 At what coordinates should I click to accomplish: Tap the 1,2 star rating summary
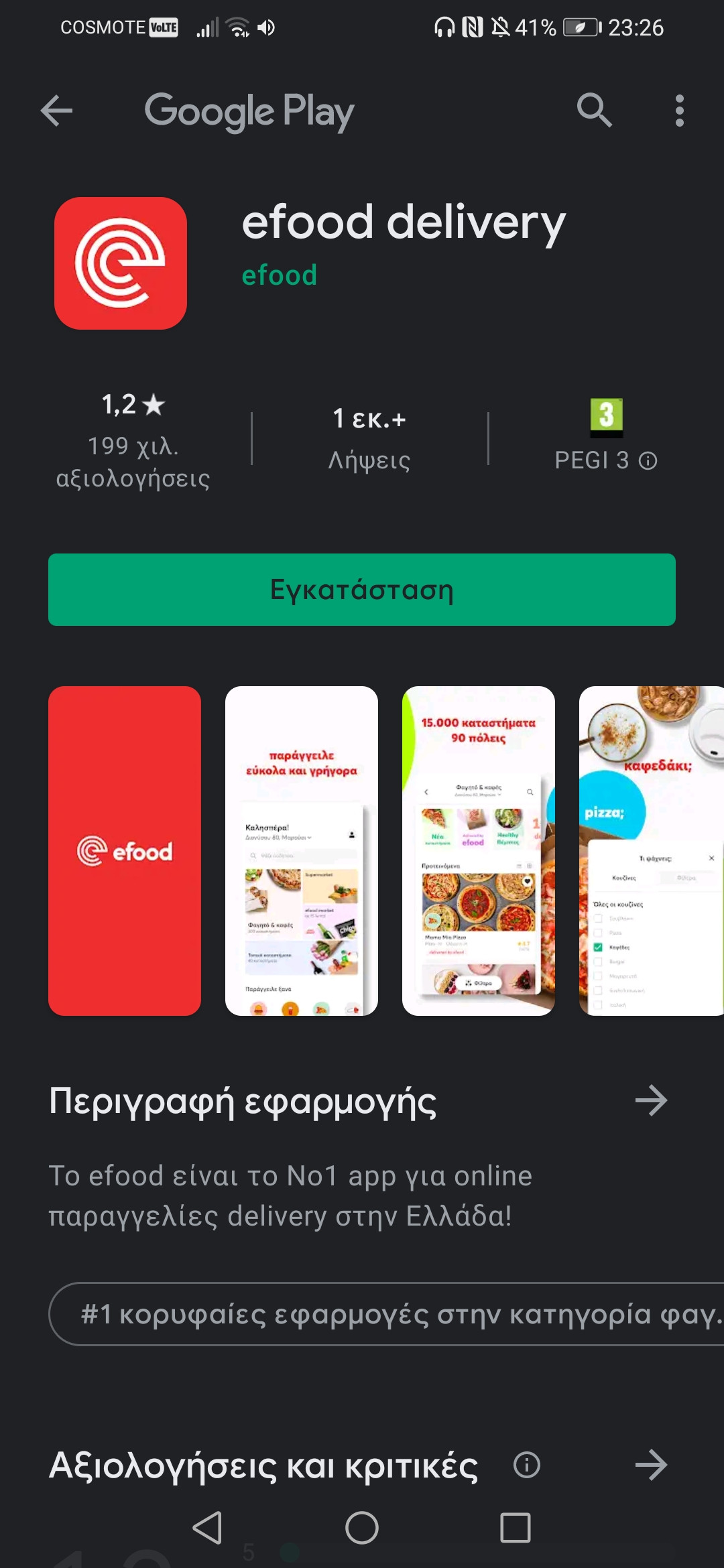[x=133, y=440]
